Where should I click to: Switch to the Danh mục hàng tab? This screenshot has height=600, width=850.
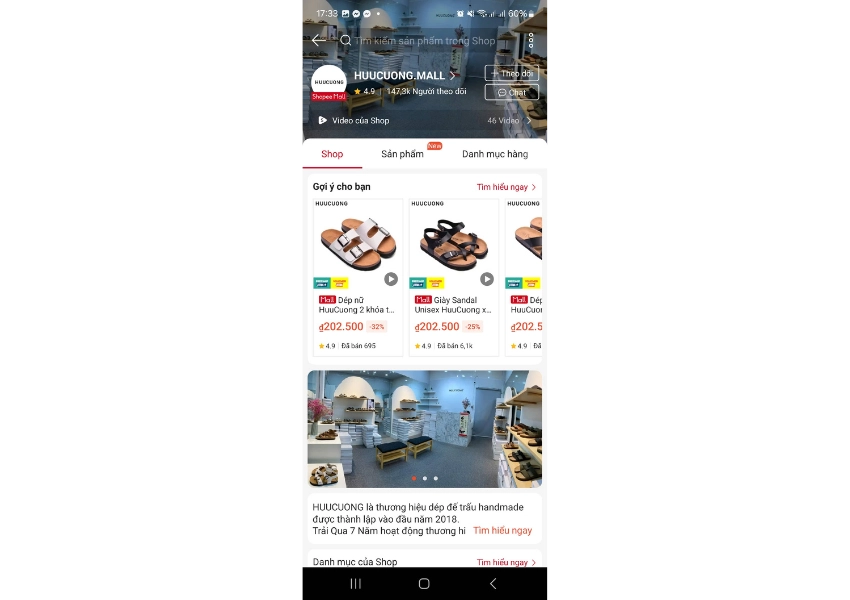click(494, 154)
